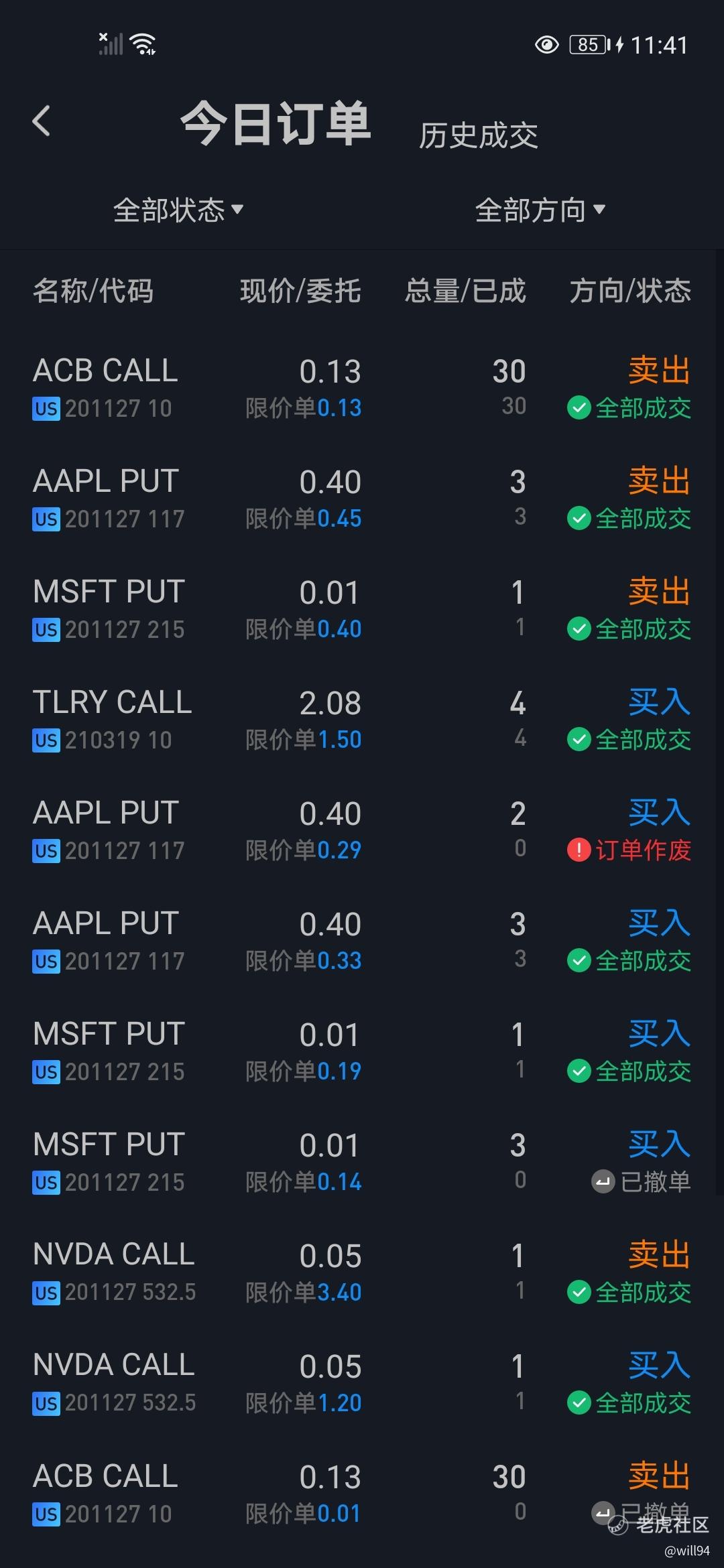Viewport: 724px width, 1568px height.
Task: Switch to the 历史成交 tab
Action: [479, 135]
